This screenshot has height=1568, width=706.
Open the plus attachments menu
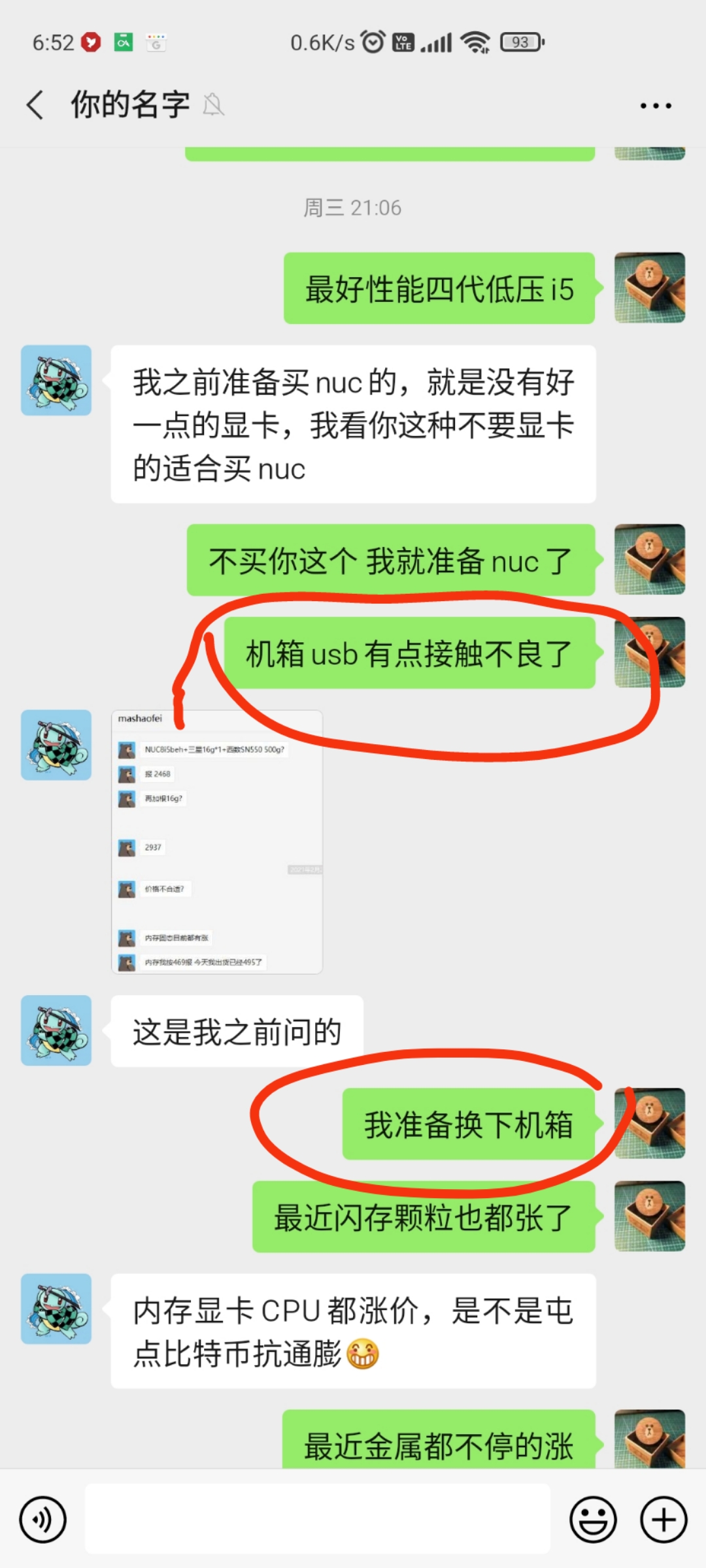point(663,1520)
